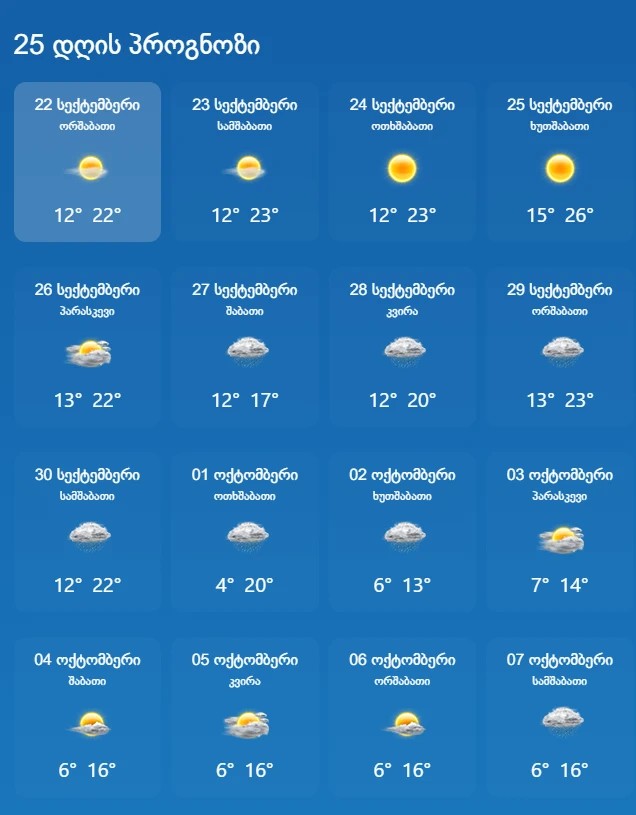Open the 28 სექტემბერი კვირა forecast

(x=402, y=347)
